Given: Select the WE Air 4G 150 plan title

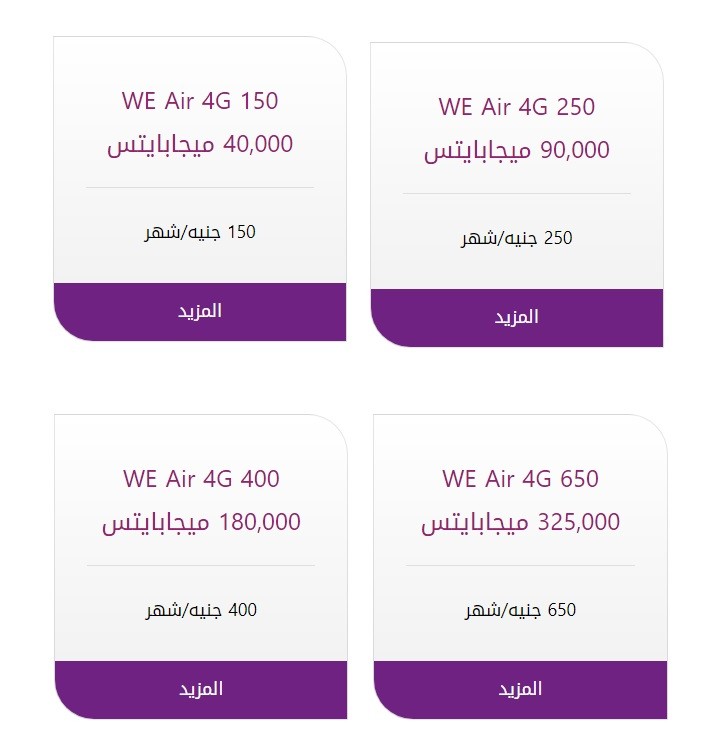Looking at the screenshot, I should 198,100.
